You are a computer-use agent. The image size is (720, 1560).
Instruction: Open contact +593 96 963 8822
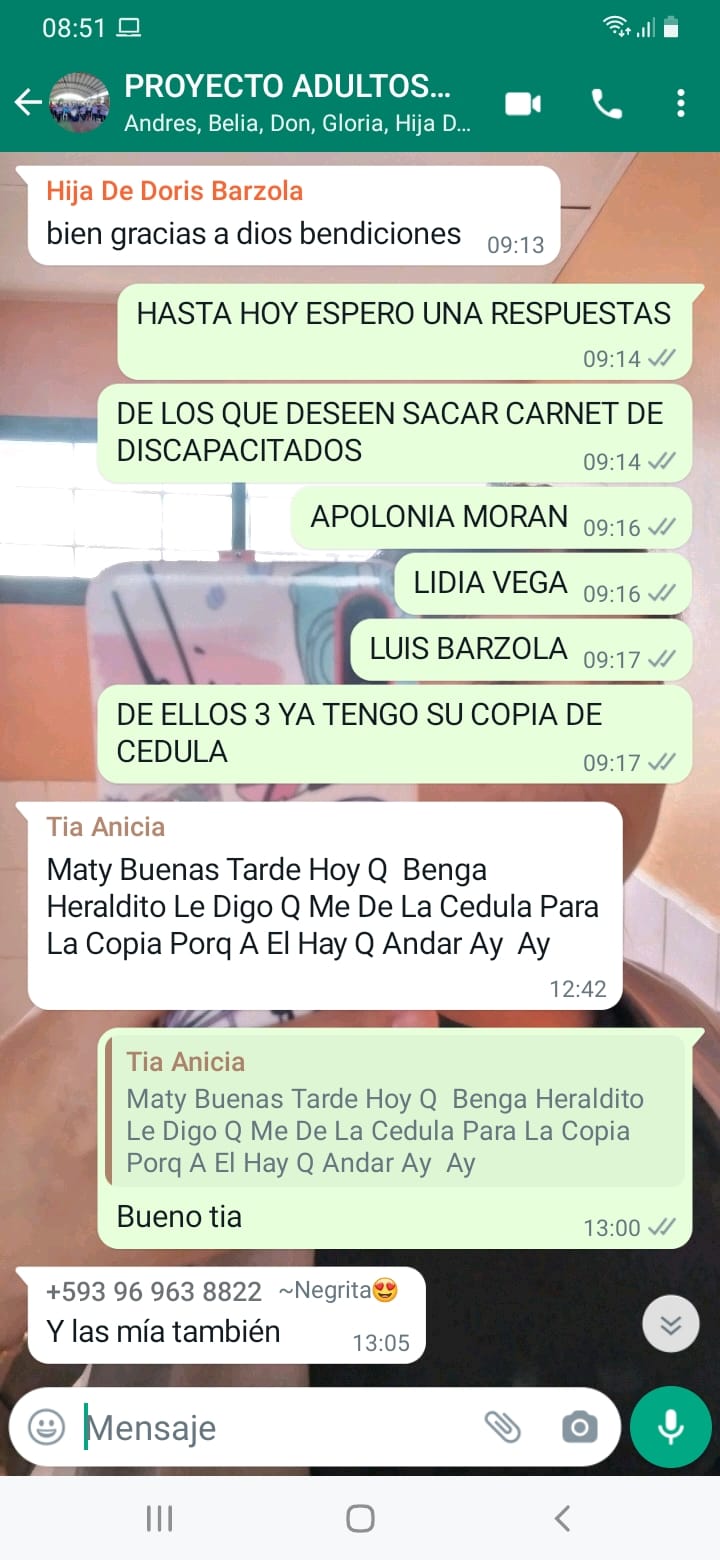(x=154, y=1292)
